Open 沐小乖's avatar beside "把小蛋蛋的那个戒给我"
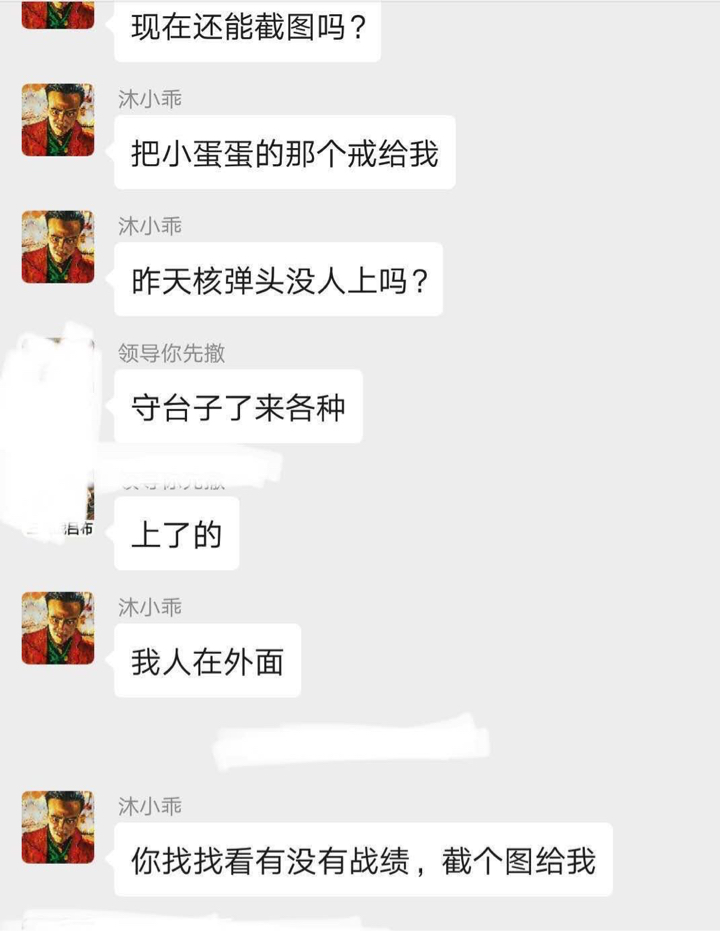This screenshot has width=720, height=931. 58,120
